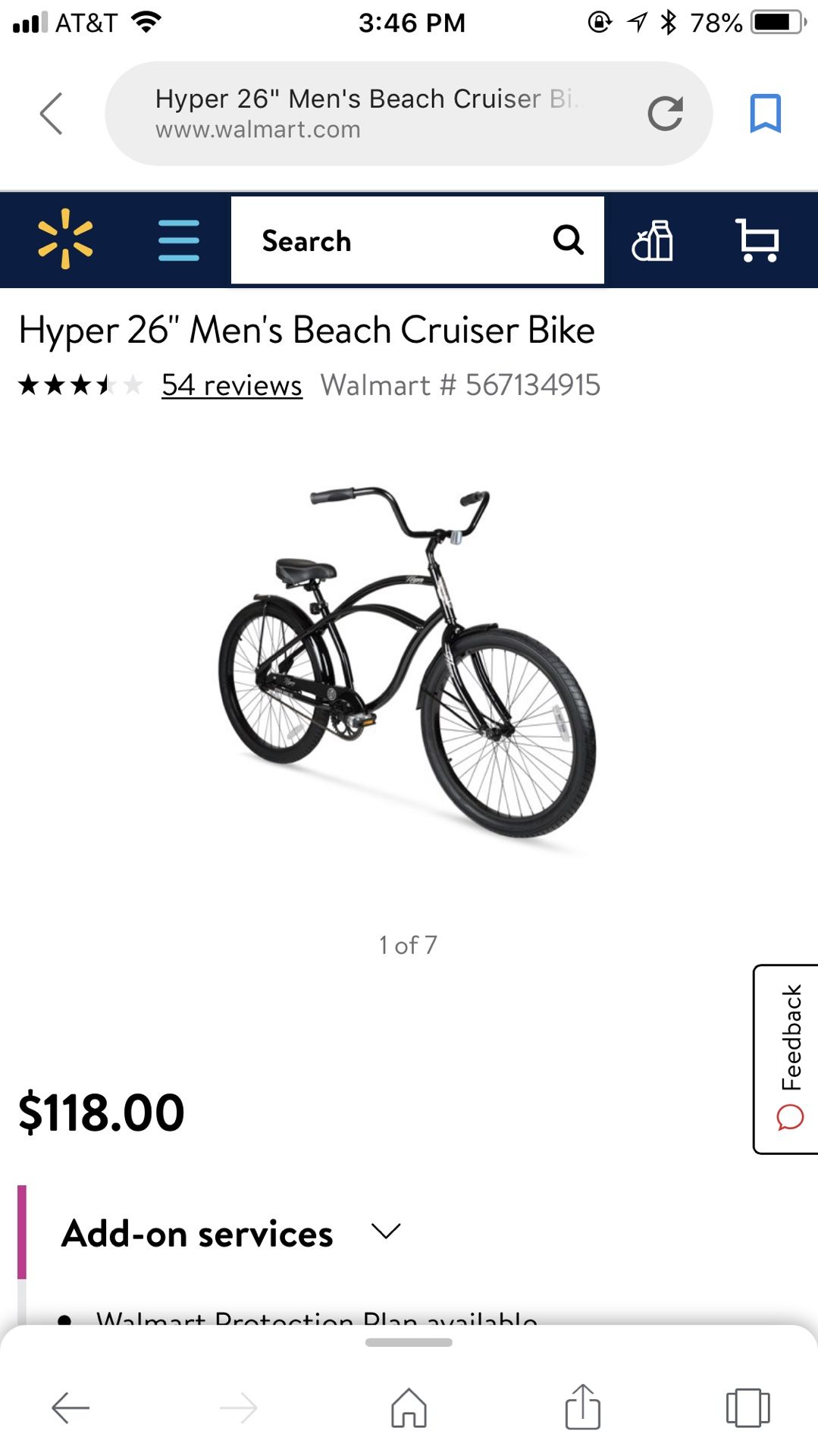Go to browser home

[x=409, y=1408]
